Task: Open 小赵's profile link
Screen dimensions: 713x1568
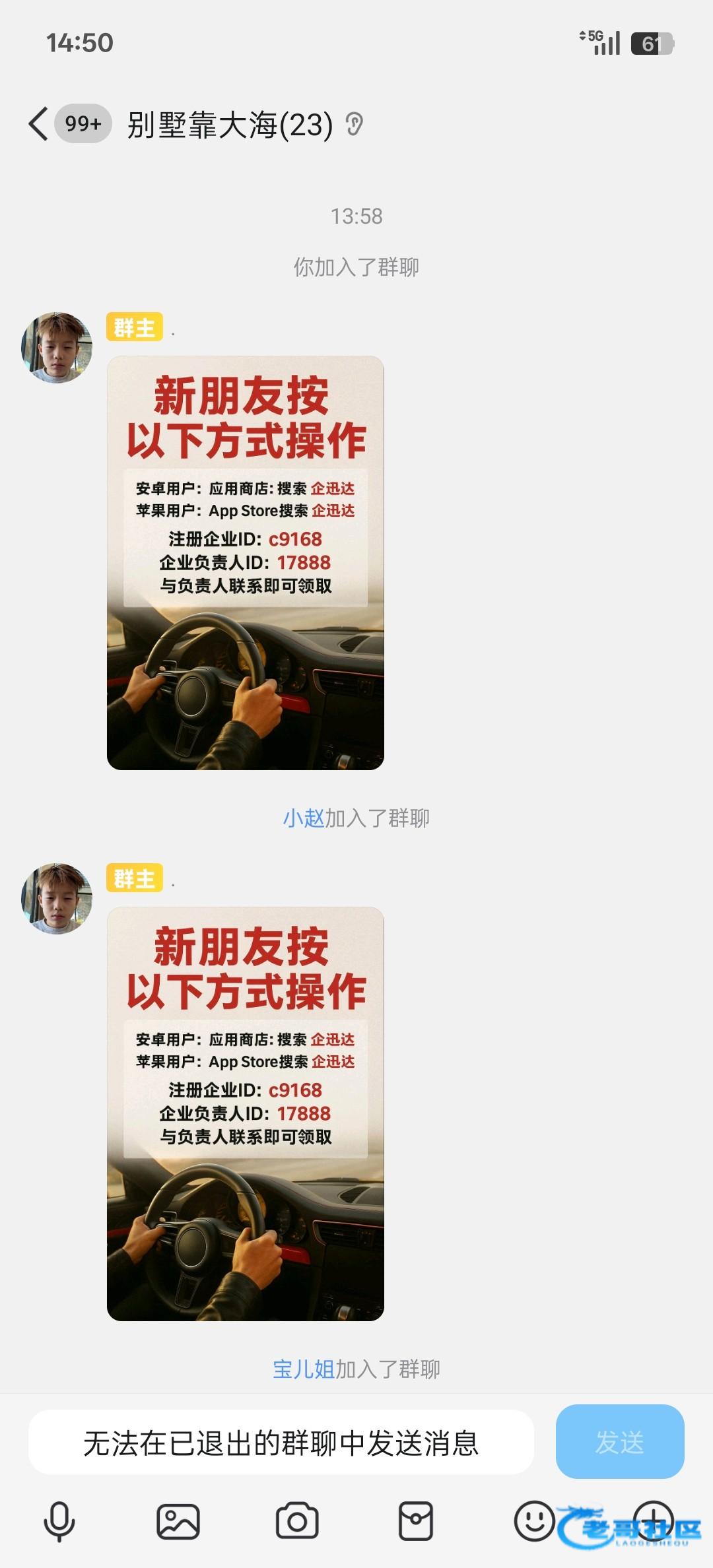Action: 303,818
